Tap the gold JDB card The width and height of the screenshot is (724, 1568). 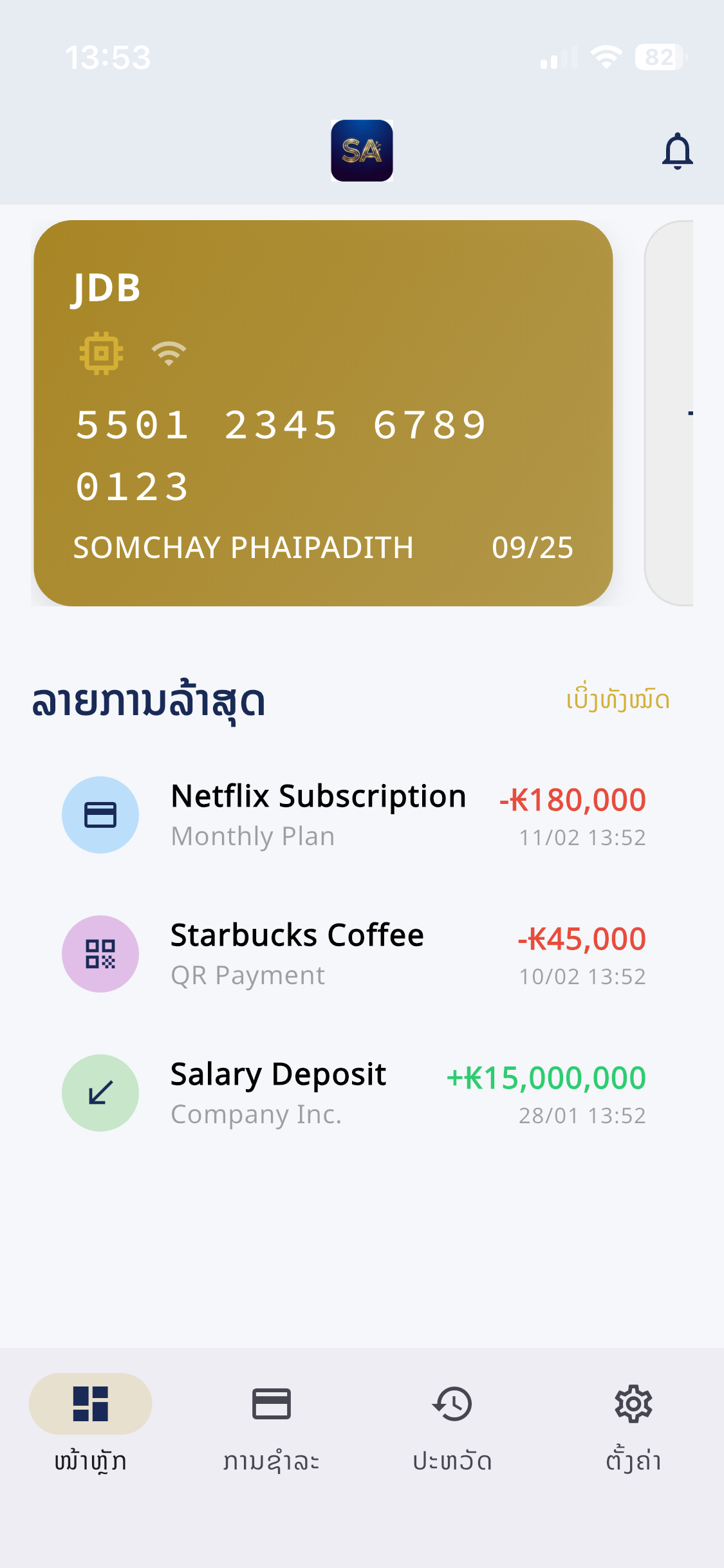pyautogui.click(x=322, y=412)
